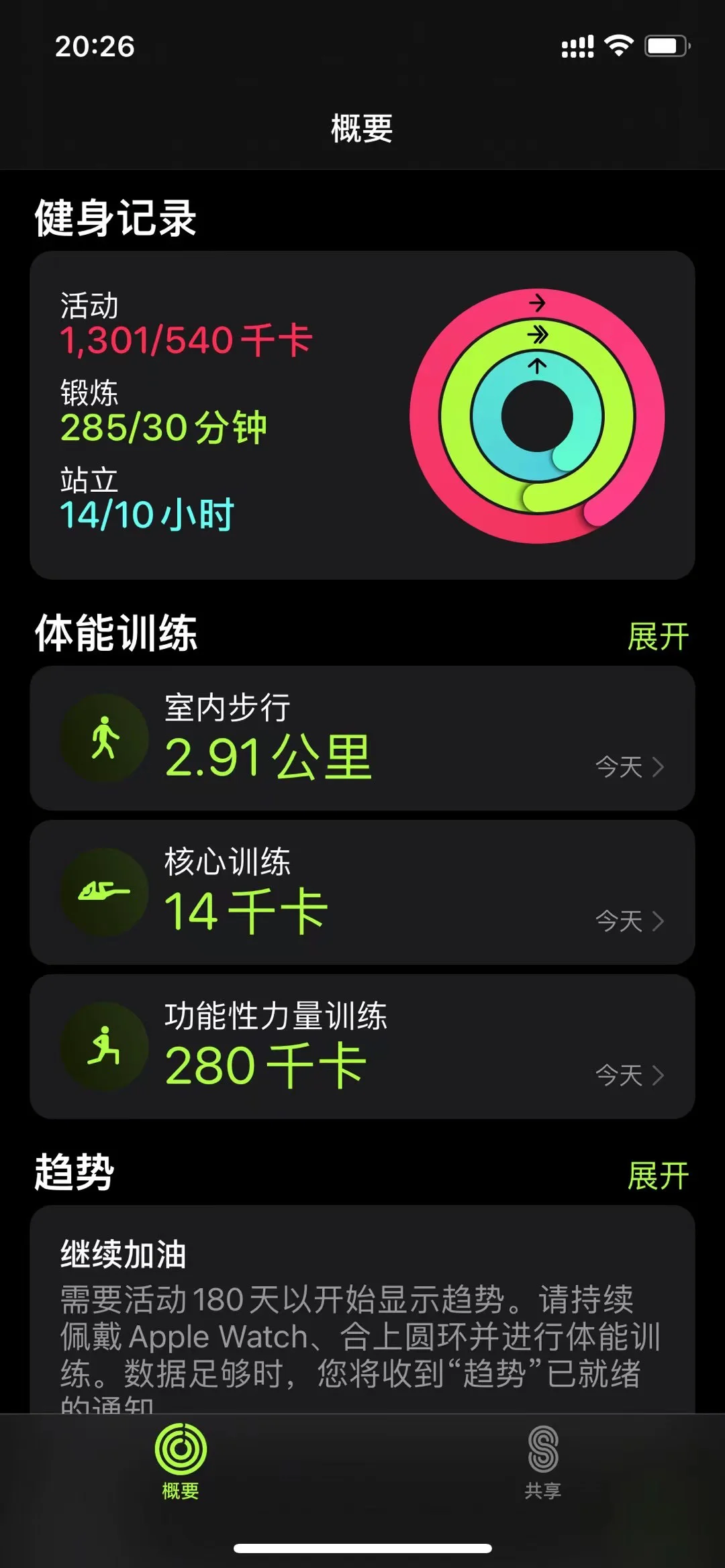Open the 活动 rings card
This screenshot has width=725, height=1568.
pos(362,415)
